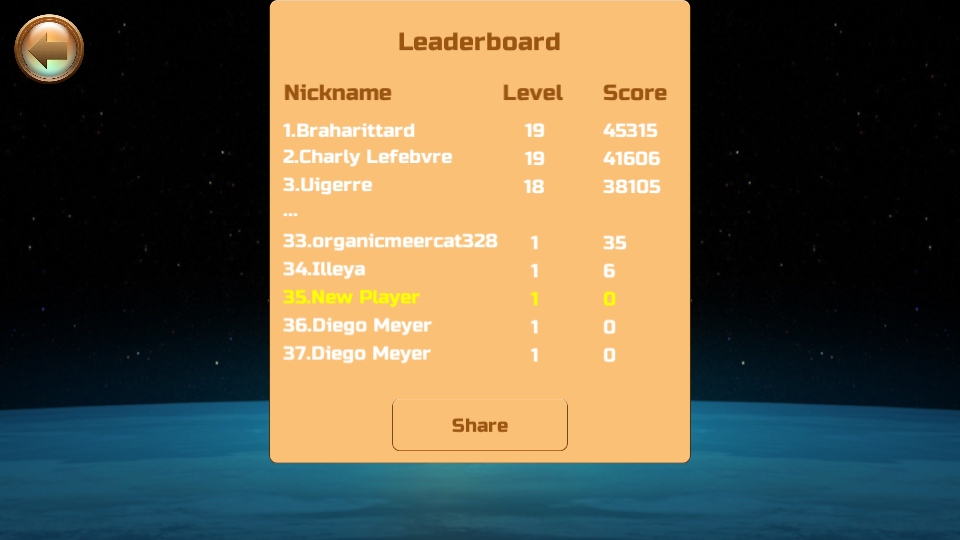This screenshot has width=960, height=540.
Task: Share the leaderboard
Action: pyautogui.click(x=480, y=425)
